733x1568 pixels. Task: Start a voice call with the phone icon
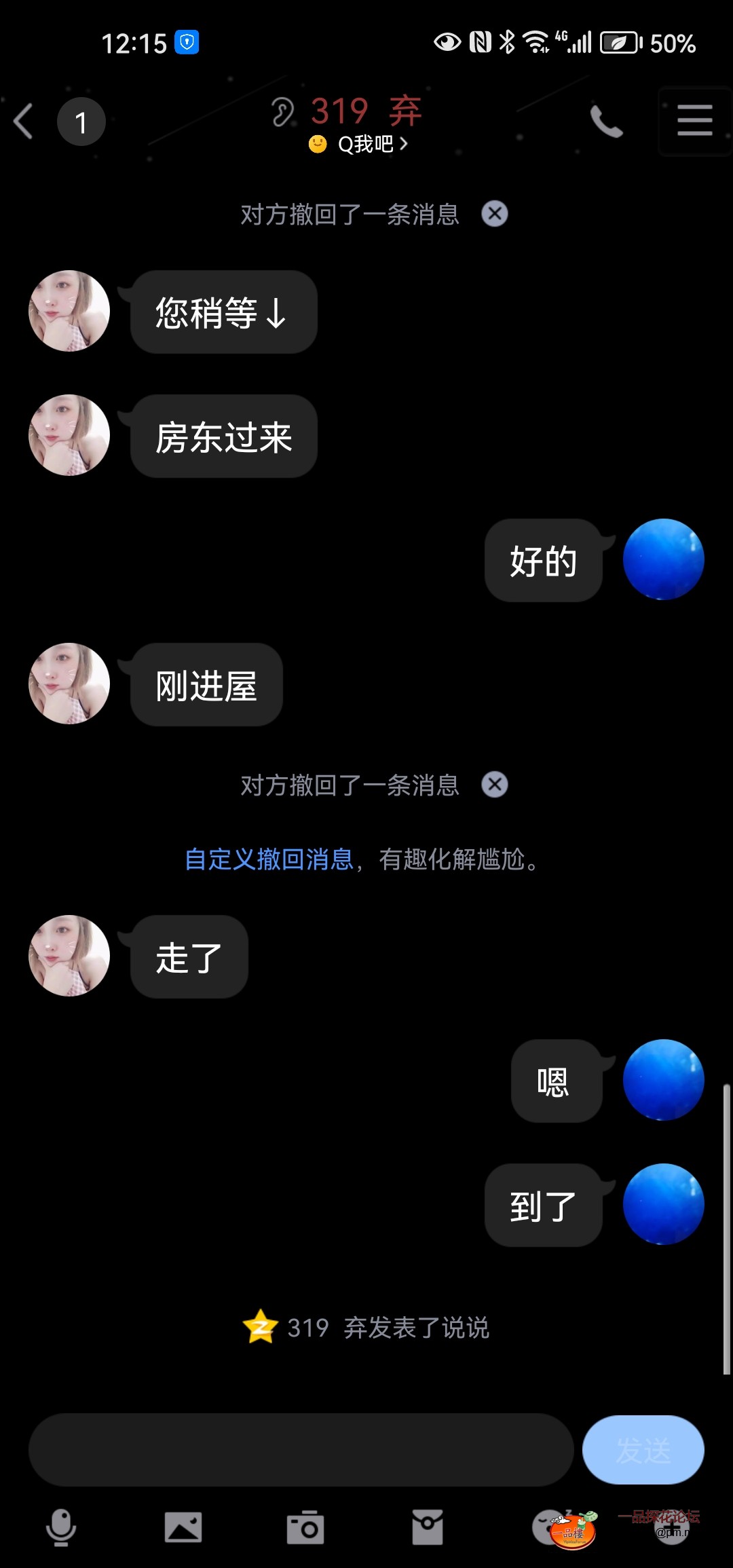[606, 121]
